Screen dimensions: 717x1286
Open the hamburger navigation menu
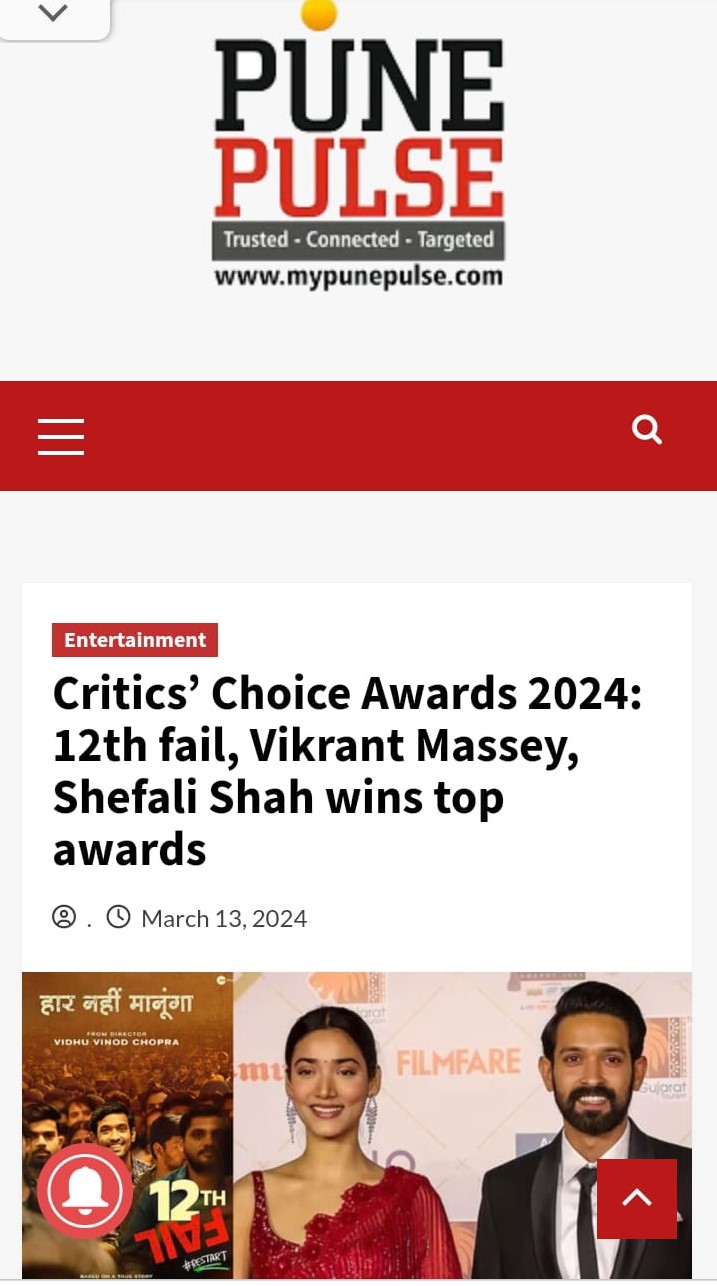point(61,437)
